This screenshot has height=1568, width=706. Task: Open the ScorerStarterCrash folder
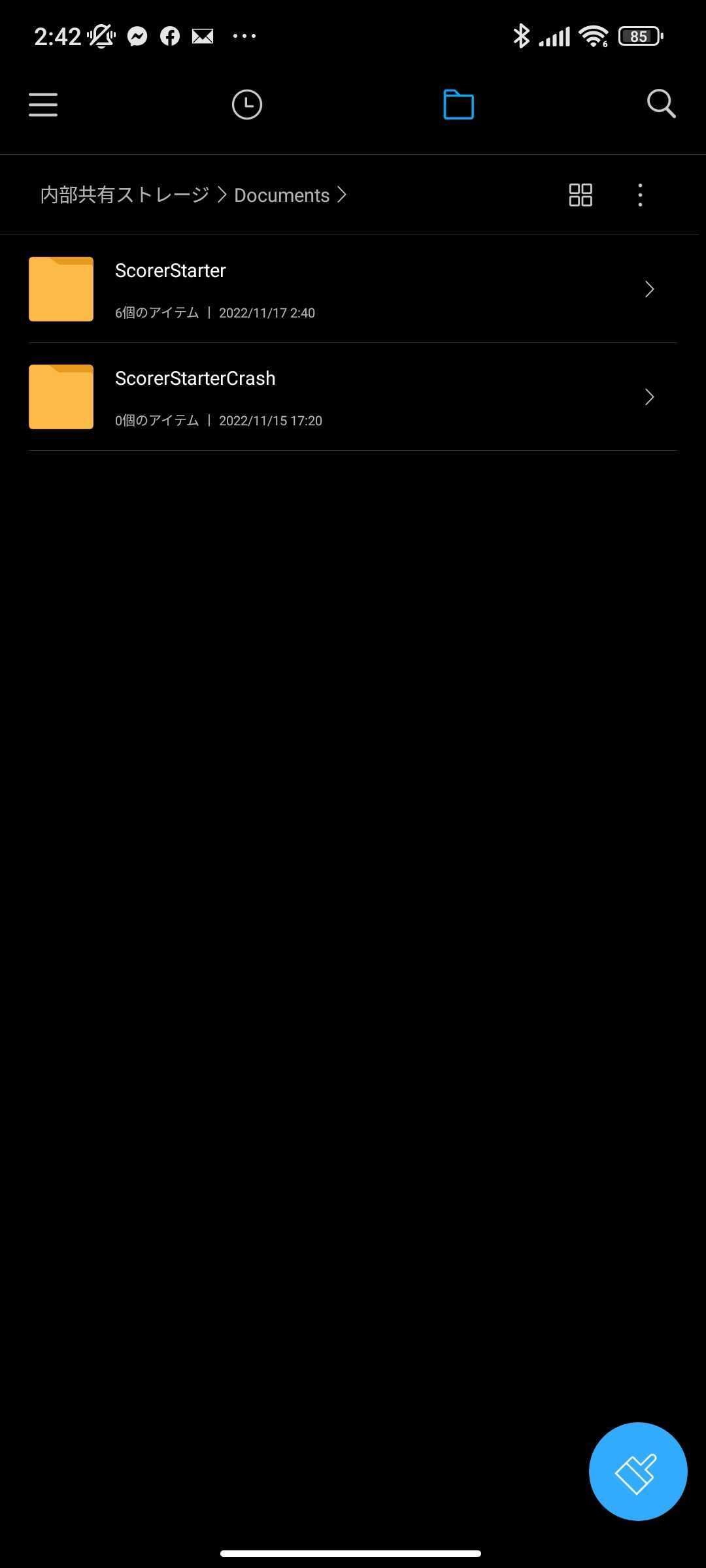pyautogui.click(x=353, y=397)
